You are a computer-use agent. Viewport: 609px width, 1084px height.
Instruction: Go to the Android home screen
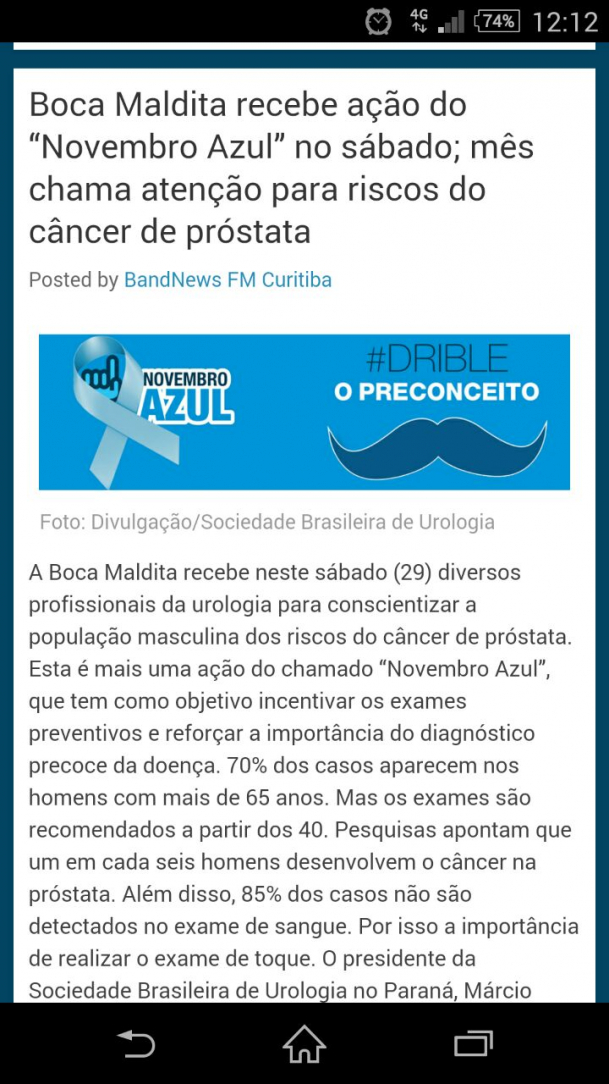(304, 1044)
